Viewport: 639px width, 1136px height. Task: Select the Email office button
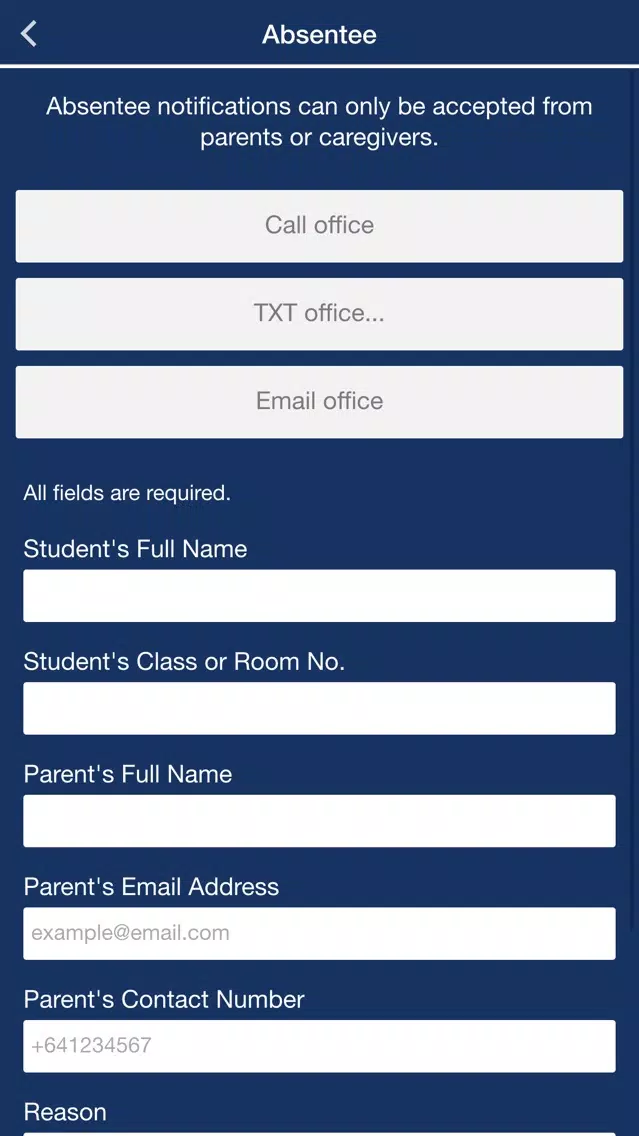(x=320, y=402)
